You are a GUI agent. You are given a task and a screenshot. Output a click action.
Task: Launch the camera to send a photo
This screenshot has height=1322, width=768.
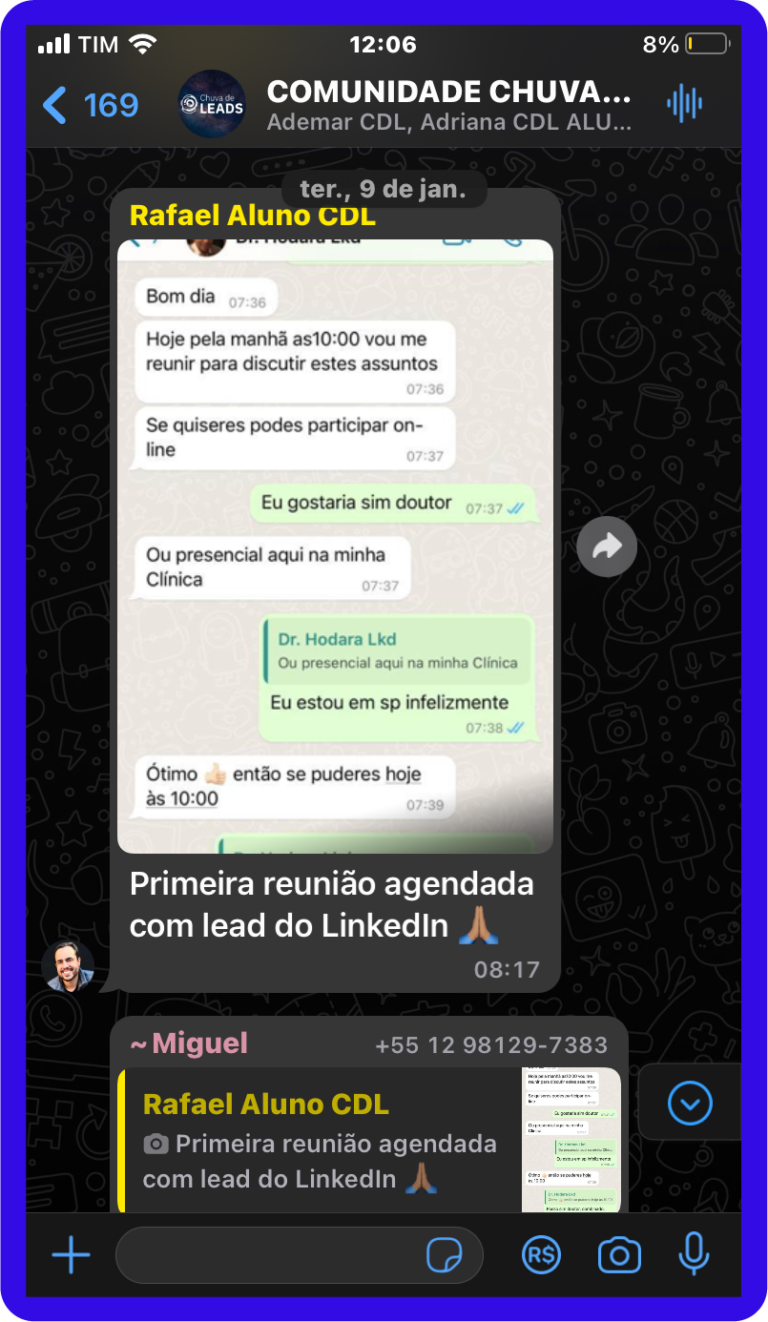pos(619,1255)
